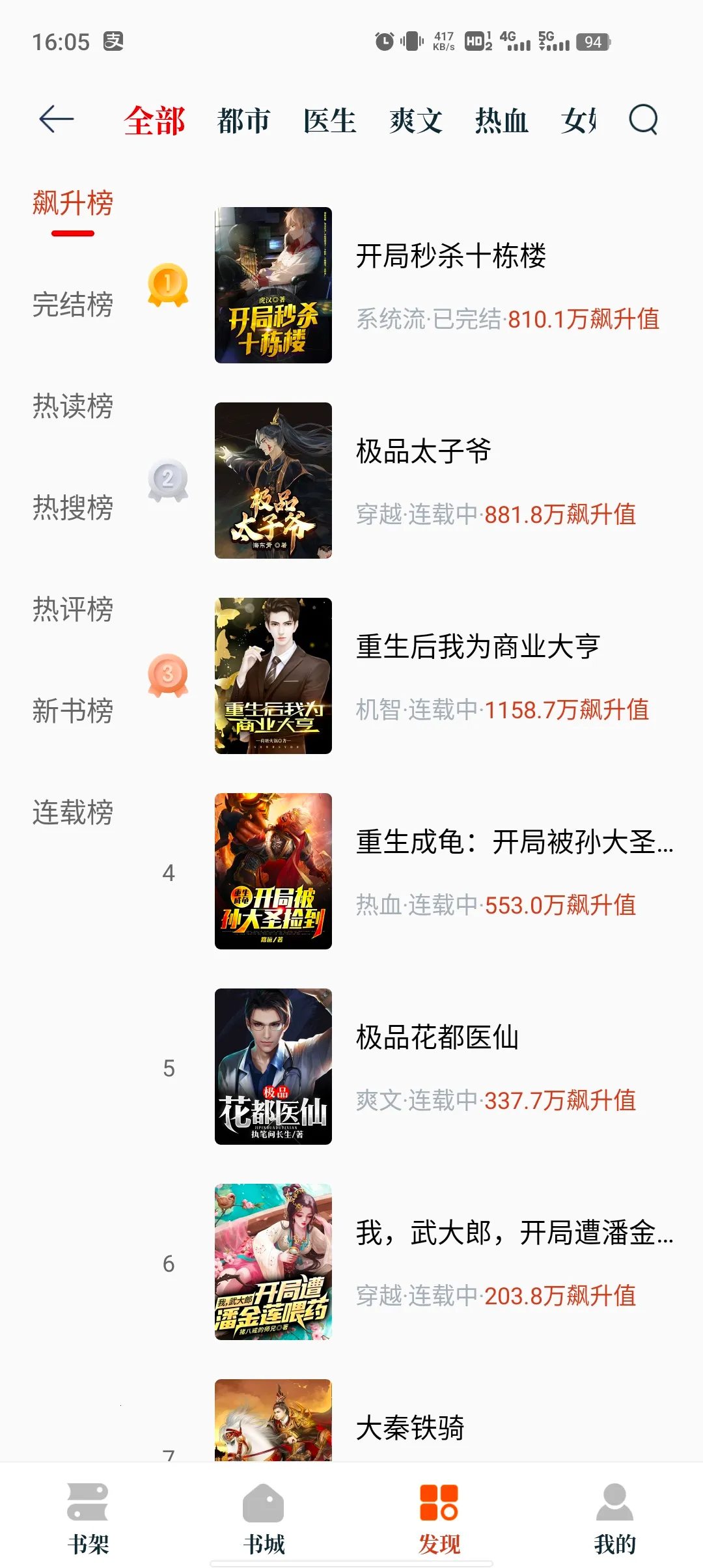Switch to the 爽文 category tab

tap(416, 121)
